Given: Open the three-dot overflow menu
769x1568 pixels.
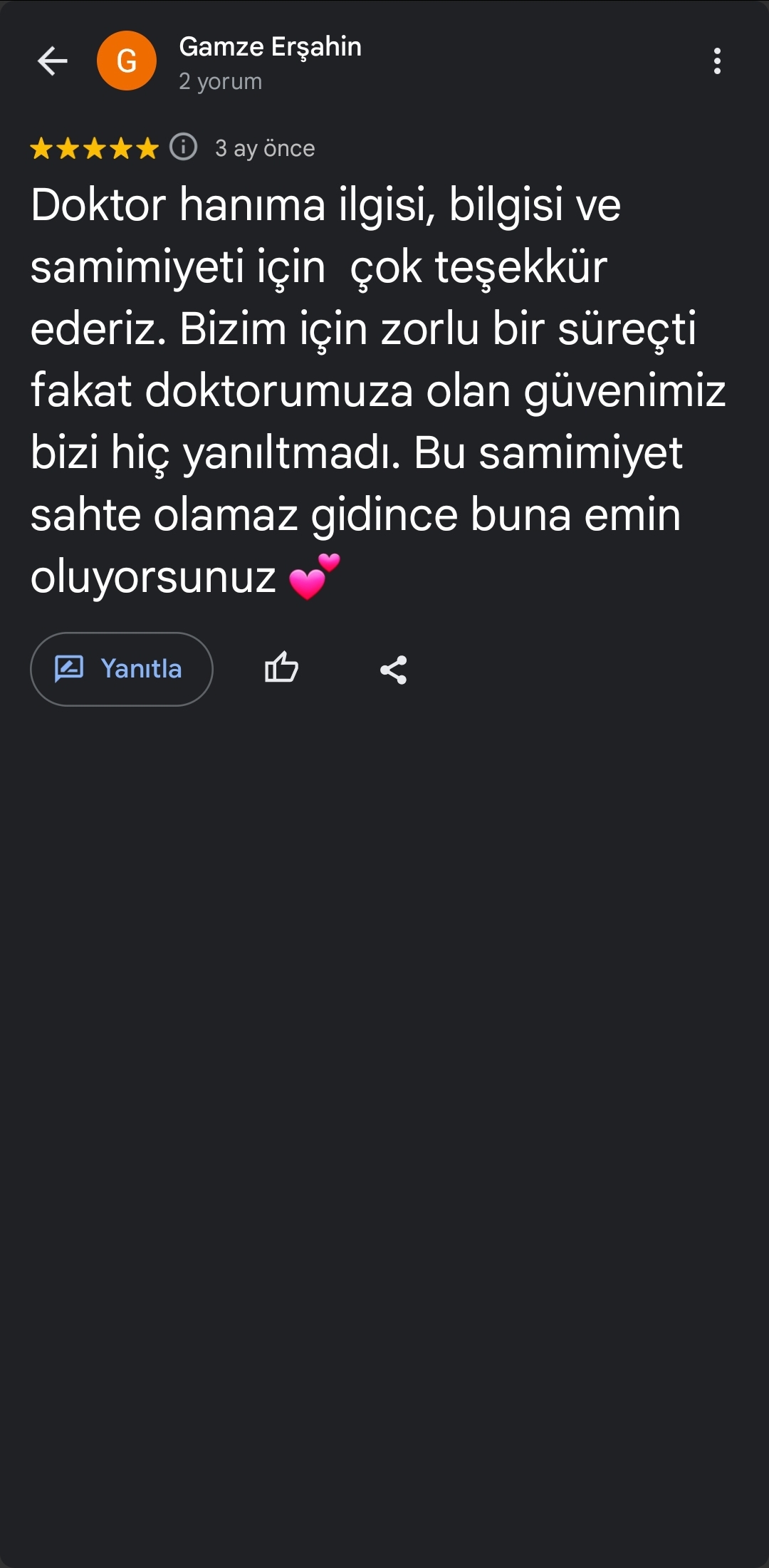Looking at the screenshot, I should click(717, 61).
